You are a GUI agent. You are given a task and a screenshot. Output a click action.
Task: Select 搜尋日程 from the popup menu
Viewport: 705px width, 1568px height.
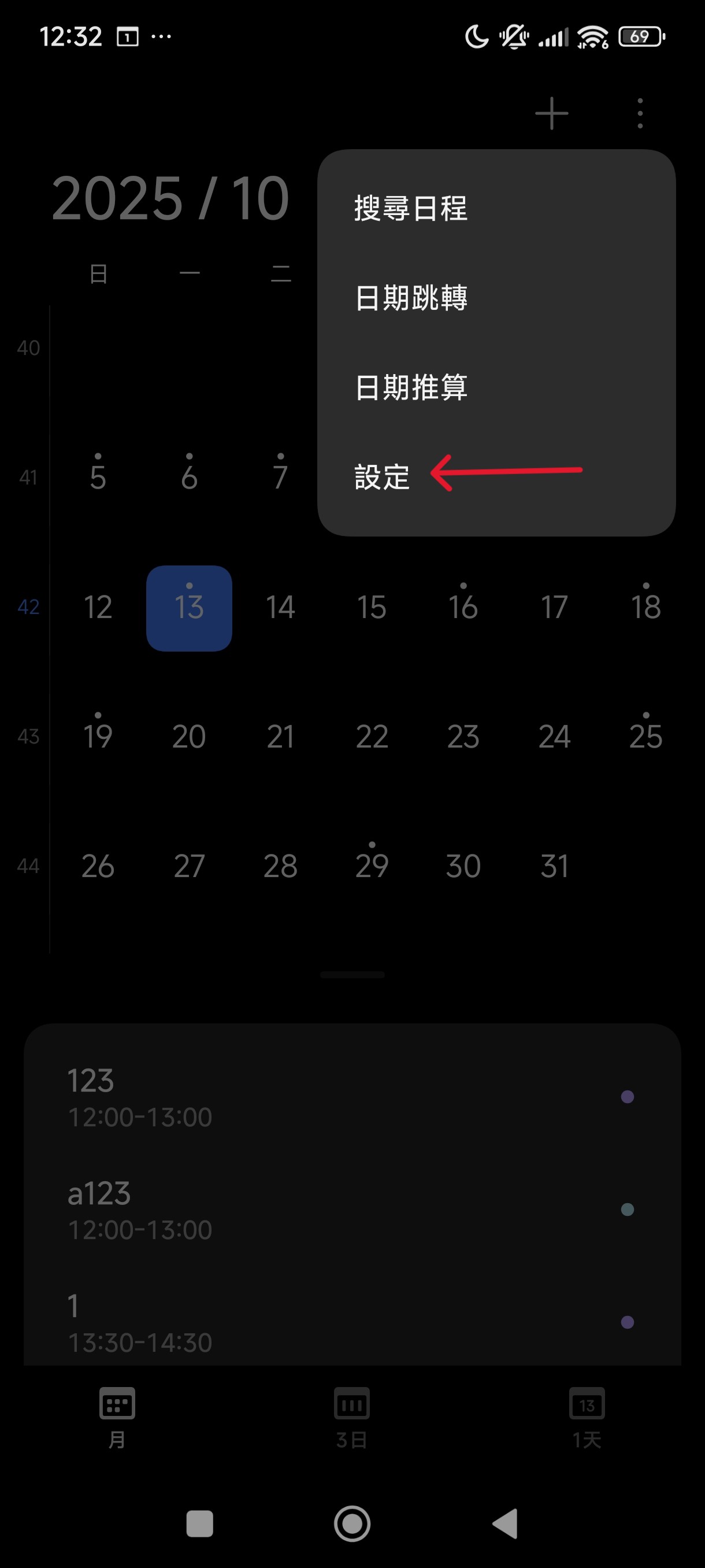click(411, 208)
